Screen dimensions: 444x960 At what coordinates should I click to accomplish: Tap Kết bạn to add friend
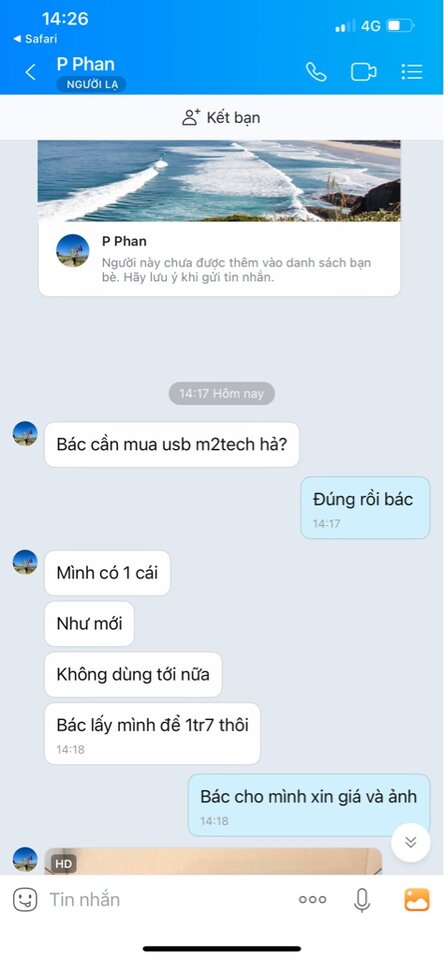[222, 117]
